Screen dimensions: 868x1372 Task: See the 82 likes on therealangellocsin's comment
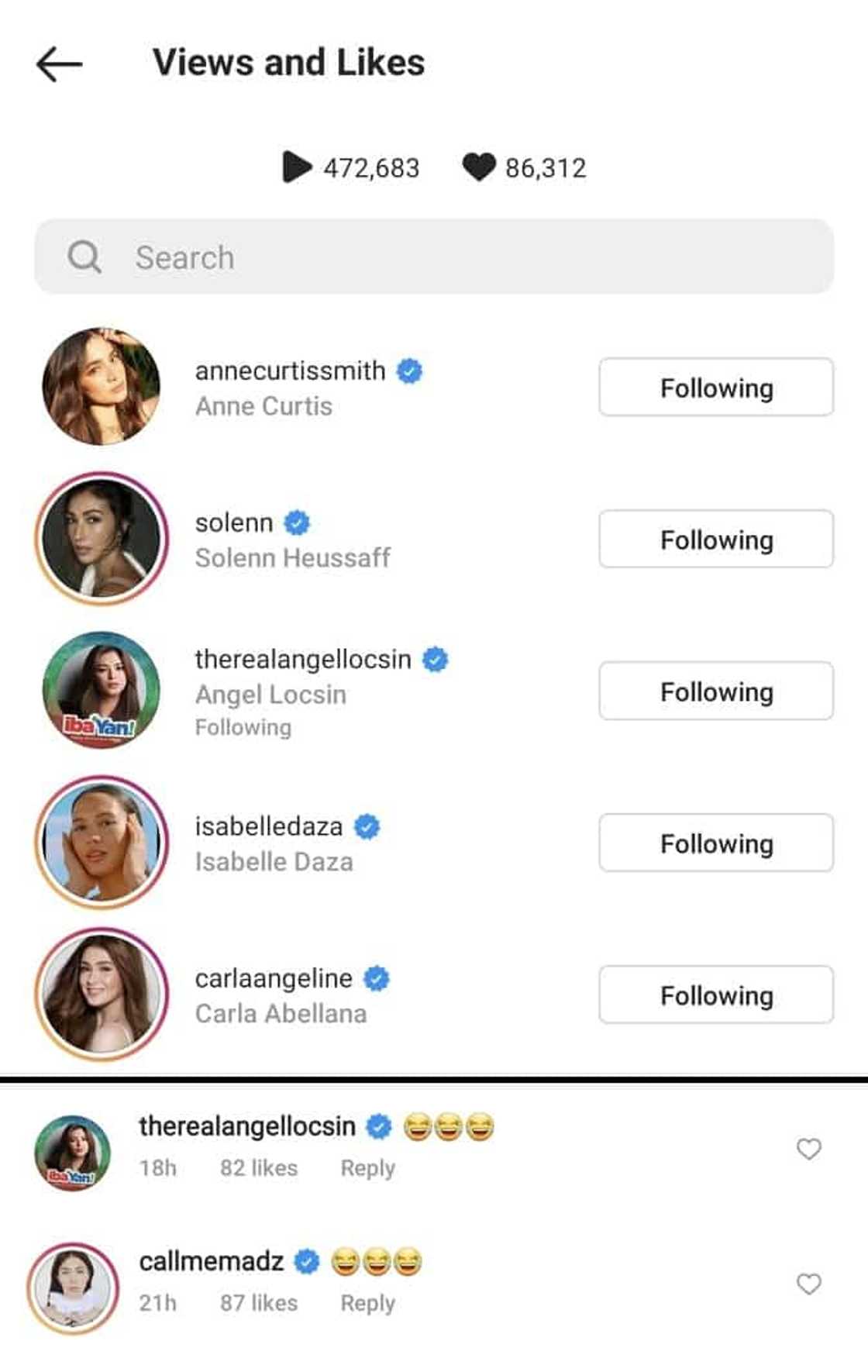tap(258, 1168)
